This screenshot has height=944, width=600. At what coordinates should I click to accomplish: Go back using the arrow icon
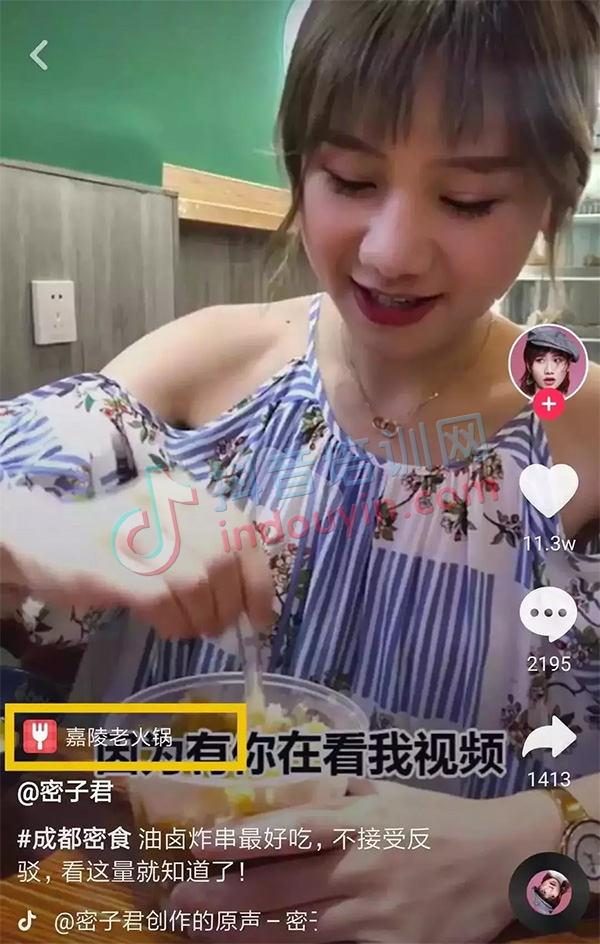click(x=39, y=55)
